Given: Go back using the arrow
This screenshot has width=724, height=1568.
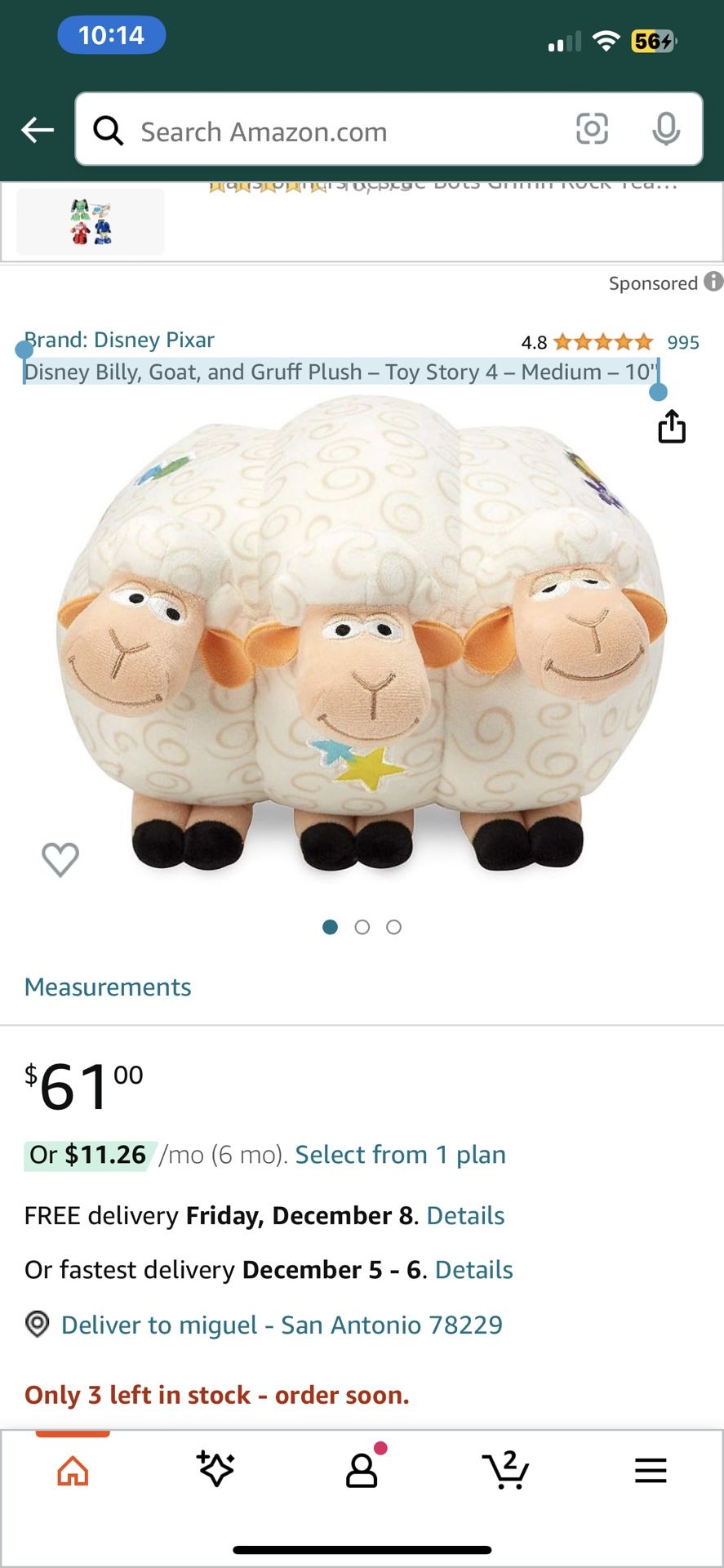Looking at the screenshot, I should point(38,129).
